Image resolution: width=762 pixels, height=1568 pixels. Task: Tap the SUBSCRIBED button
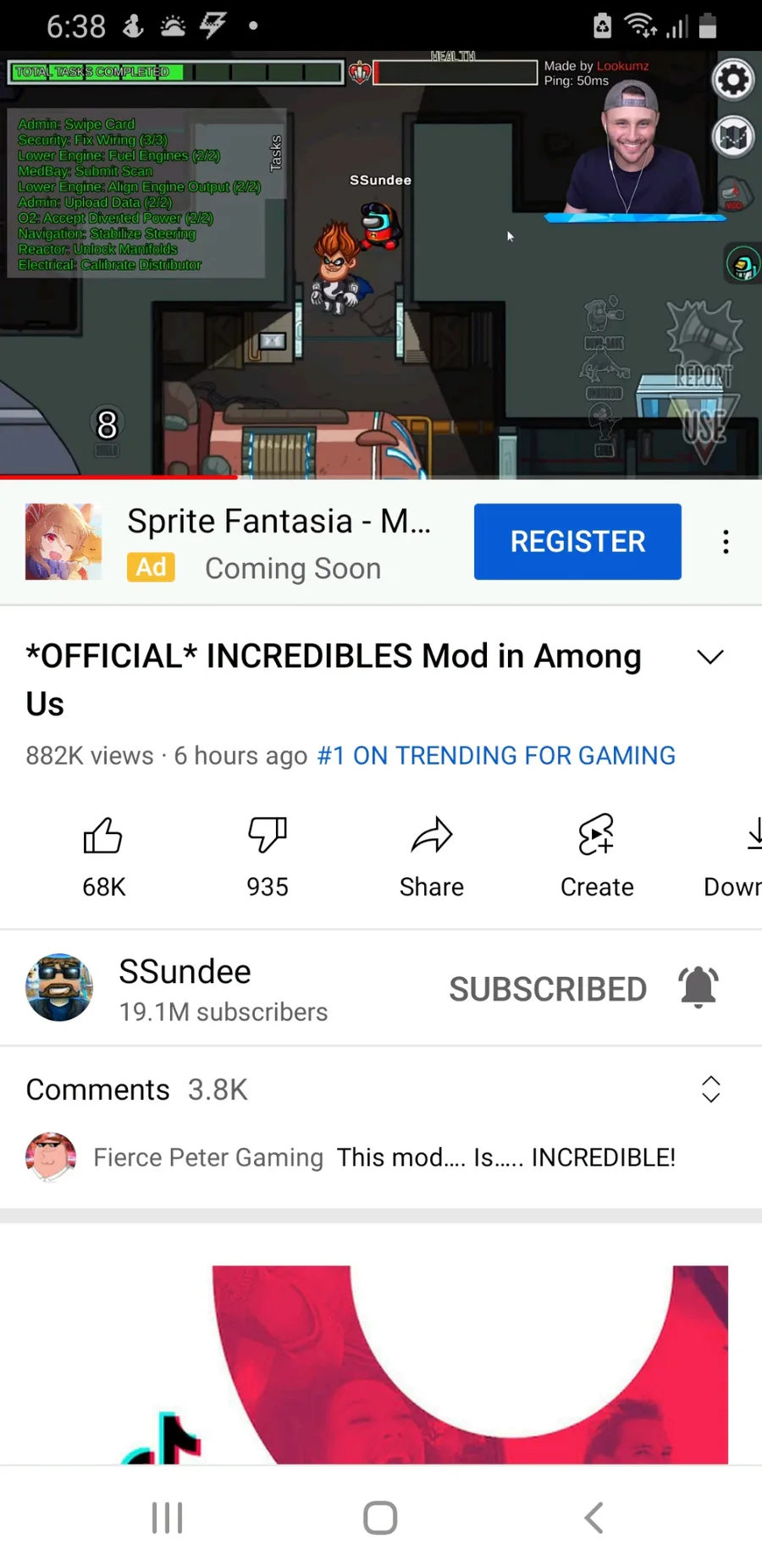click(x=548, y=989)
